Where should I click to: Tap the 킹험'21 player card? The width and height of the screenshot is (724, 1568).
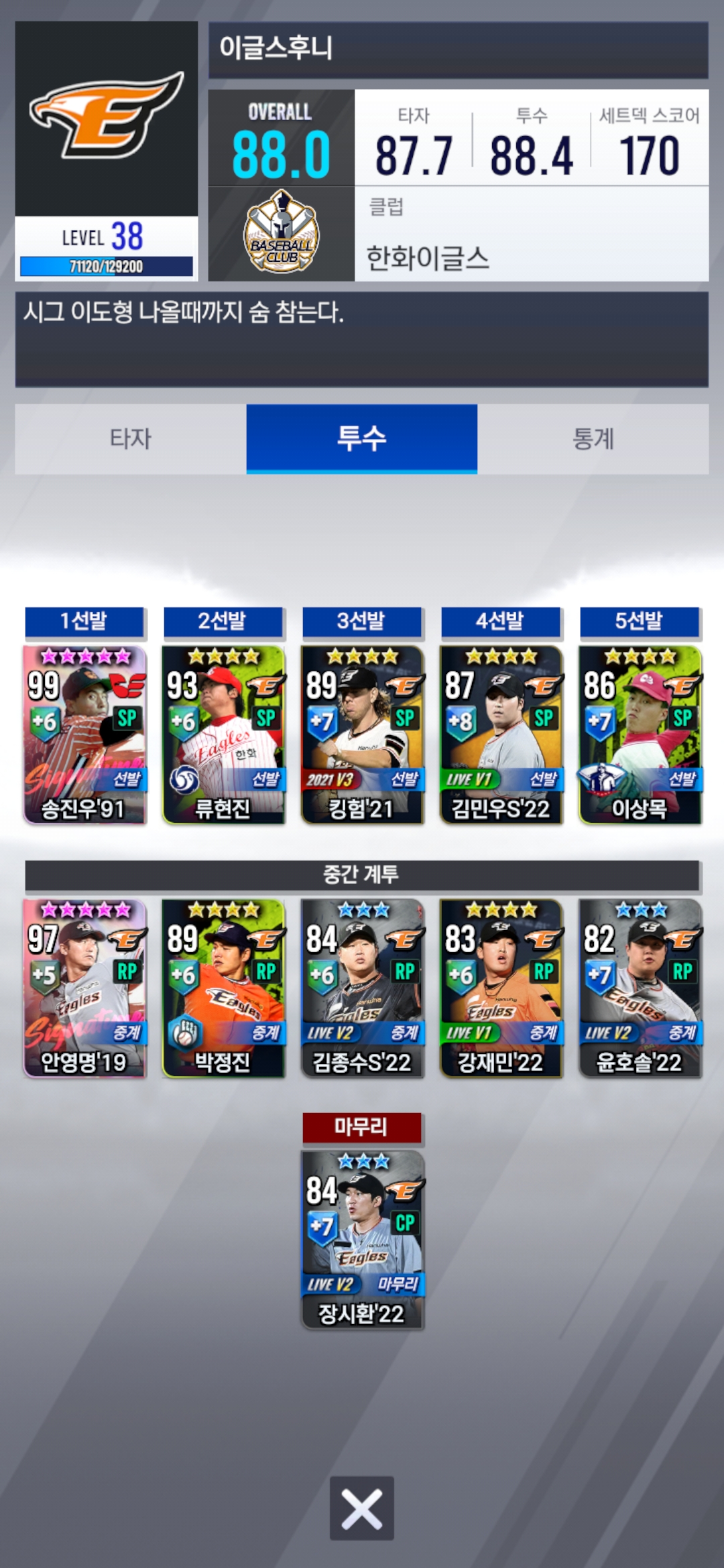[362, 734]
